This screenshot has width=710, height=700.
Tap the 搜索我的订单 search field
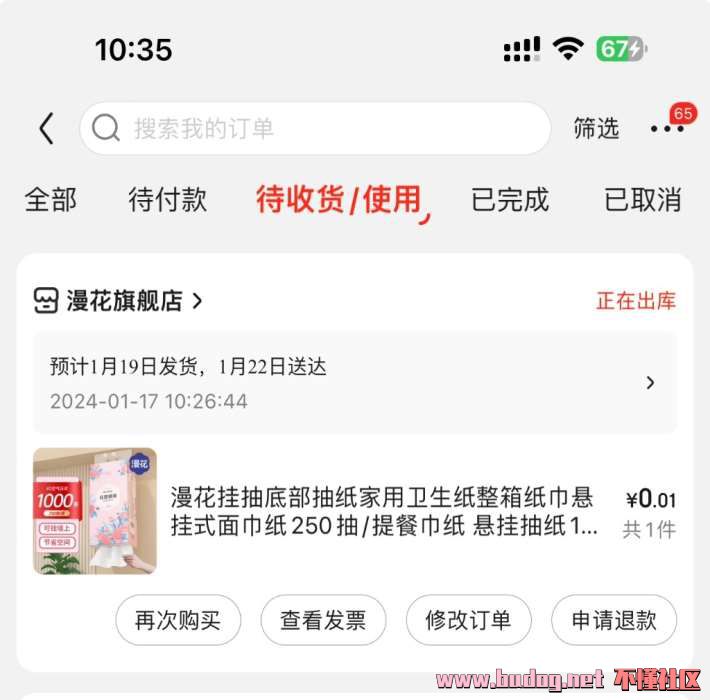coord(314,129)
